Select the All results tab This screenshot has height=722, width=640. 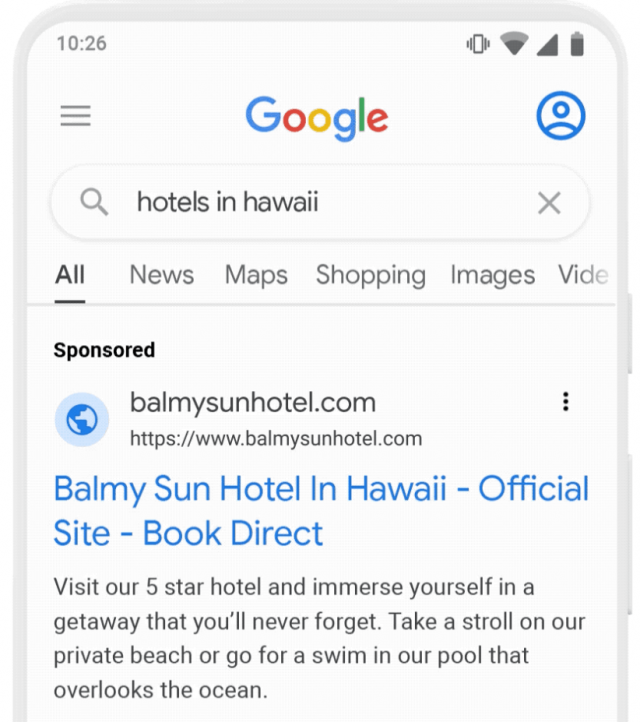70,275
